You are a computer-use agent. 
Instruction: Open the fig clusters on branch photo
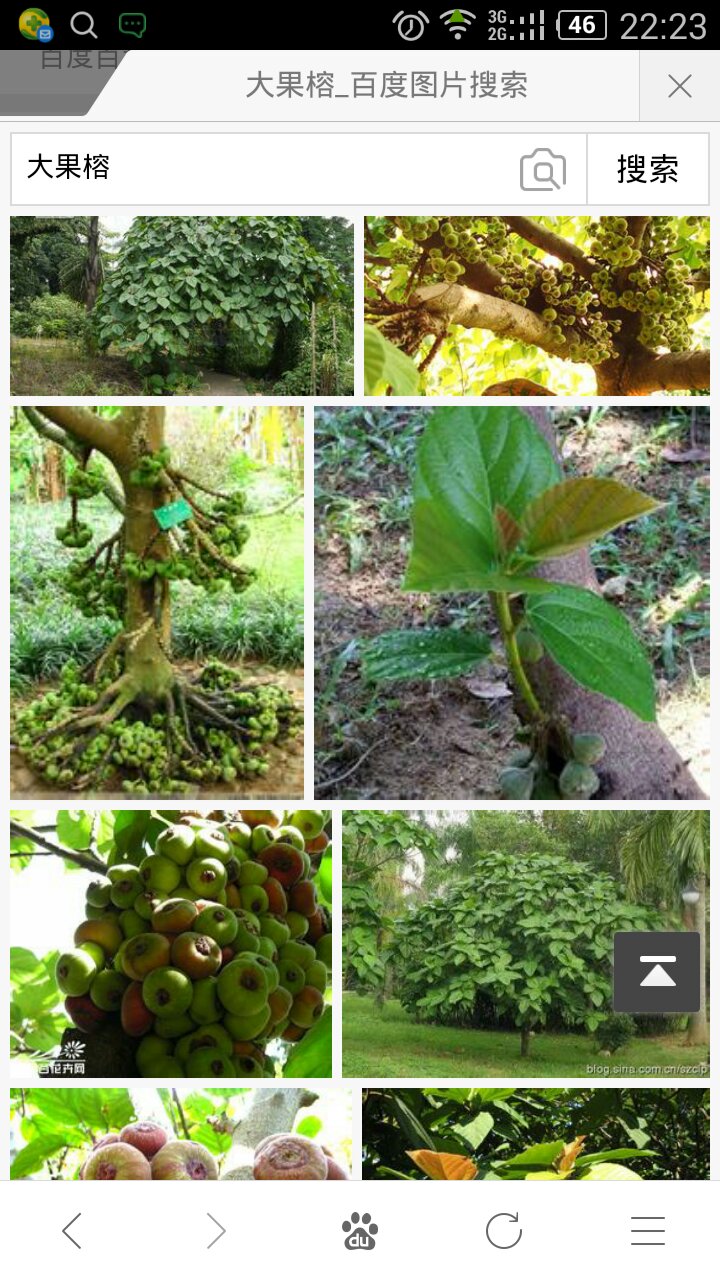tap(537, 305)
